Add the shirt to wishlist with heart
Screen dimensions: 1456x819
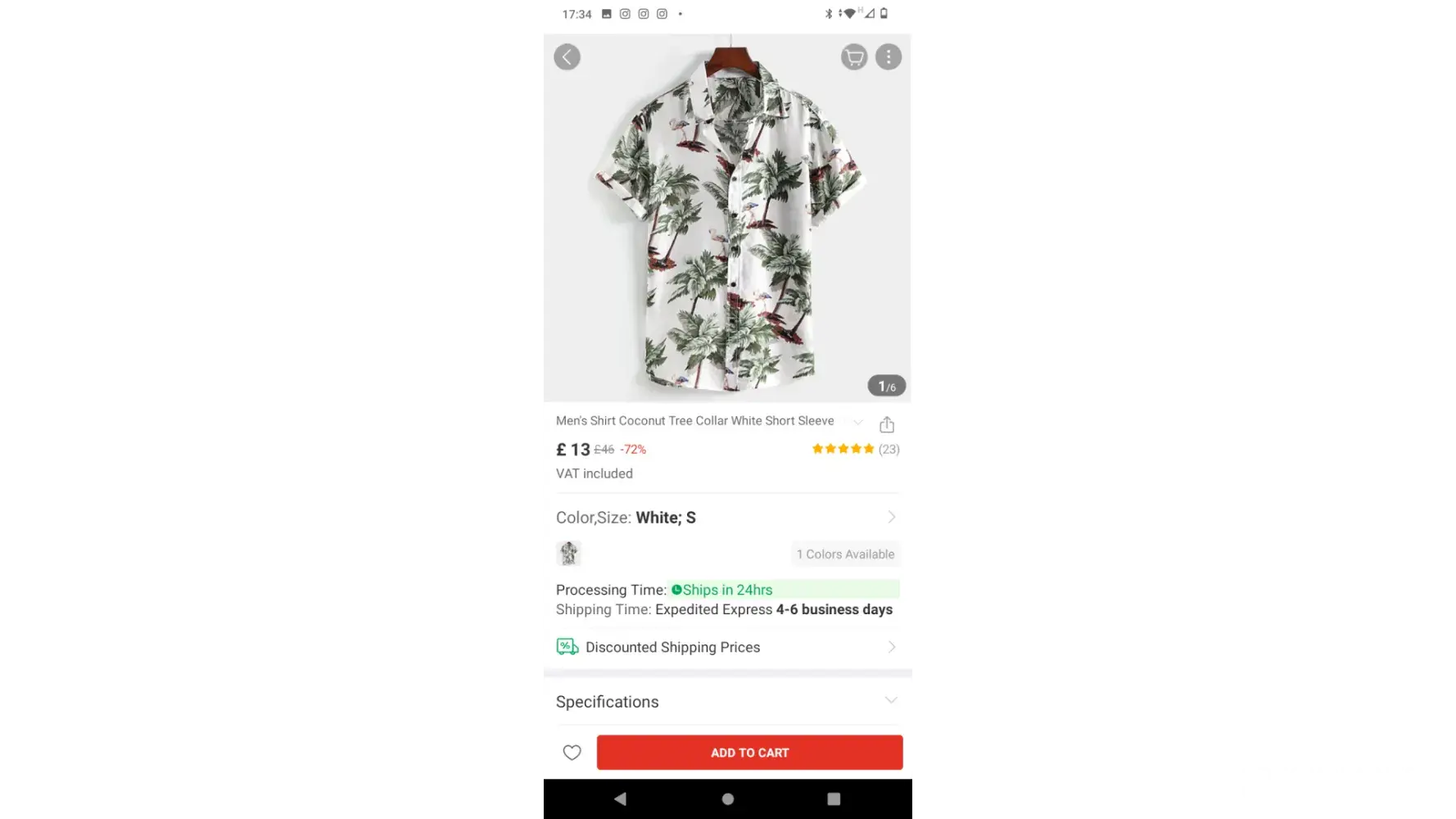pyautogui.click(x=572, y=753)
